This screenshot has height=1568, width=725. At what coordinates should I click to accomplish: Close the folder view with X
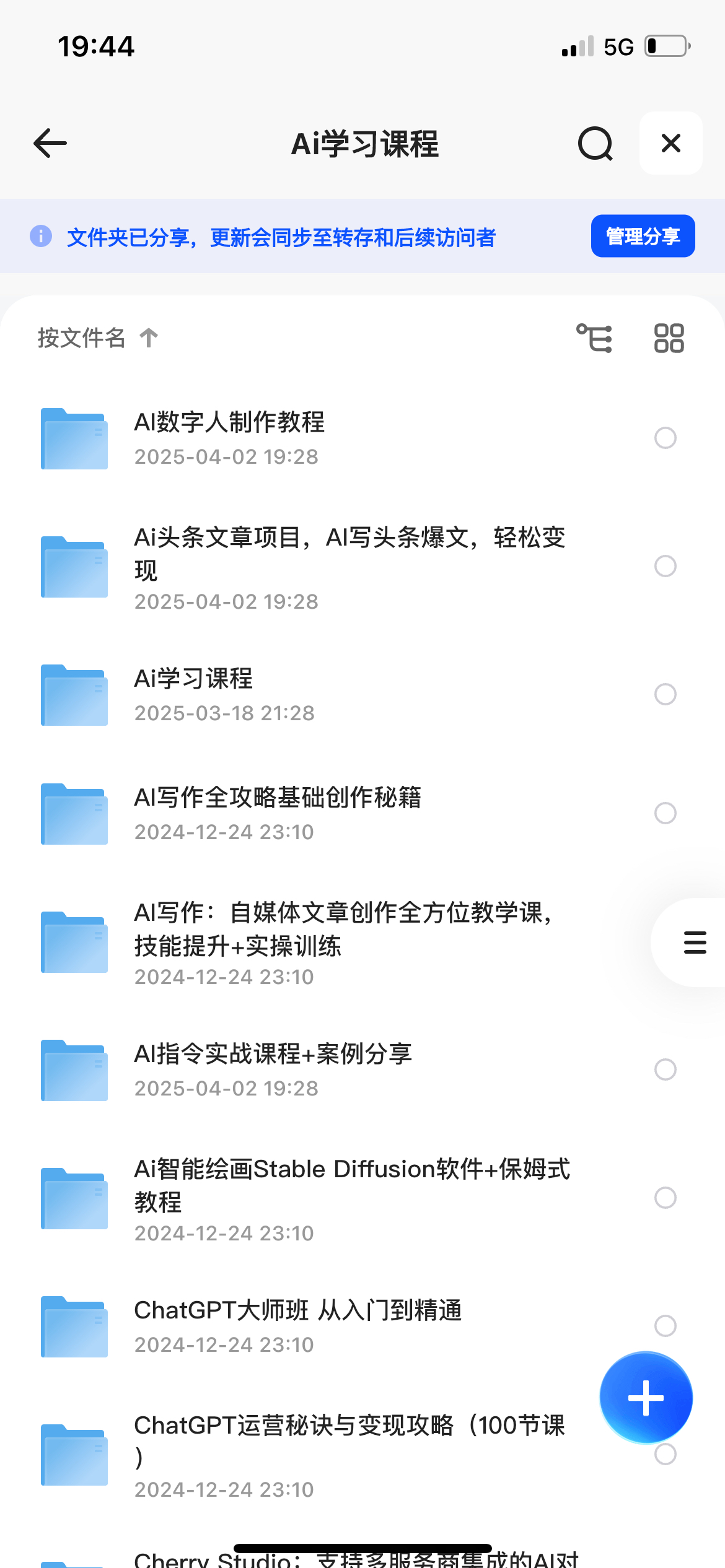(x=670, y=144)
